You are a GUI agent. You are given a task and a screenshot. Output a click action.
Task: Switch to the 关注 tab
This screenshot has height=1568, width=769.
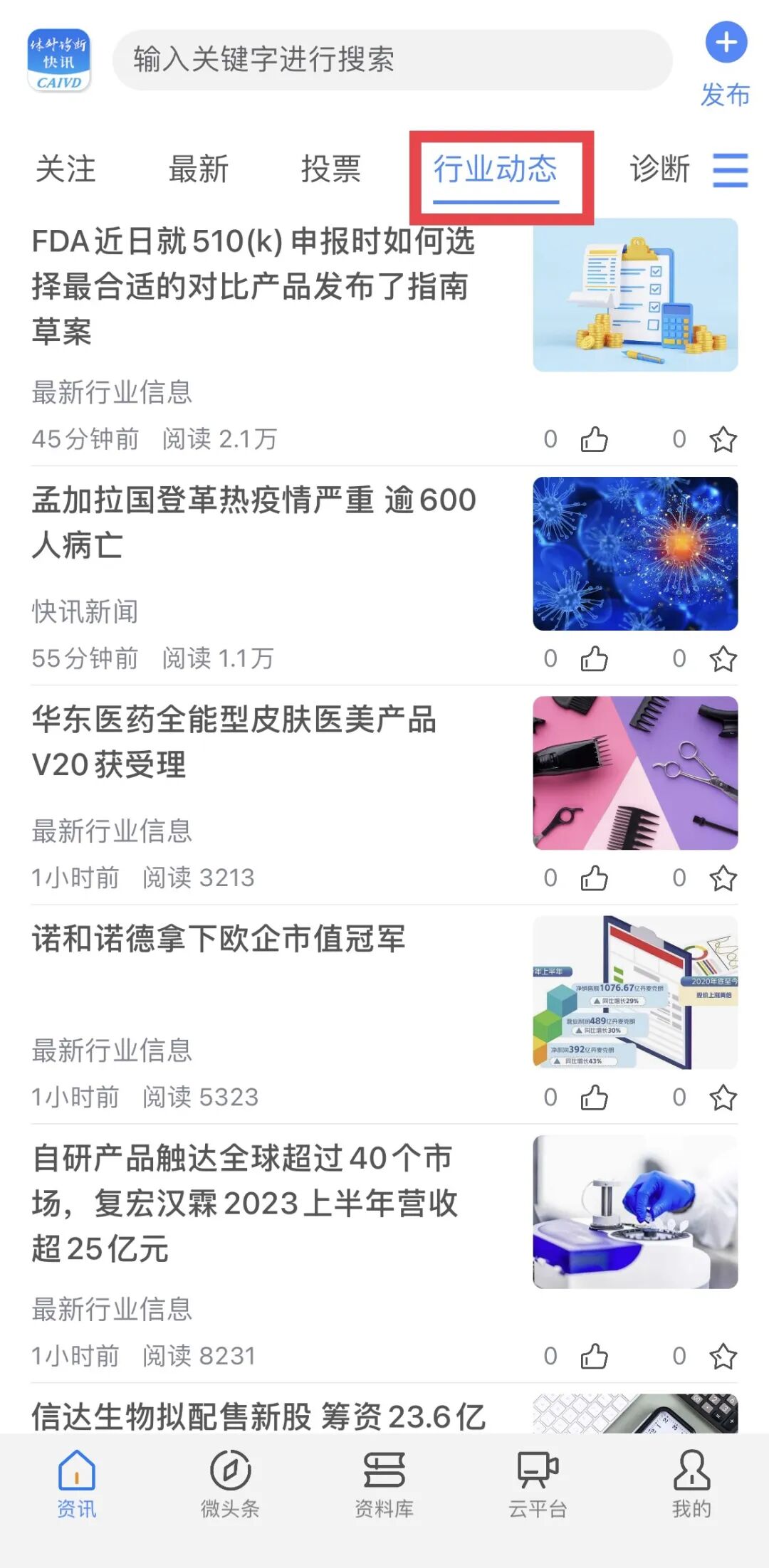66,169
